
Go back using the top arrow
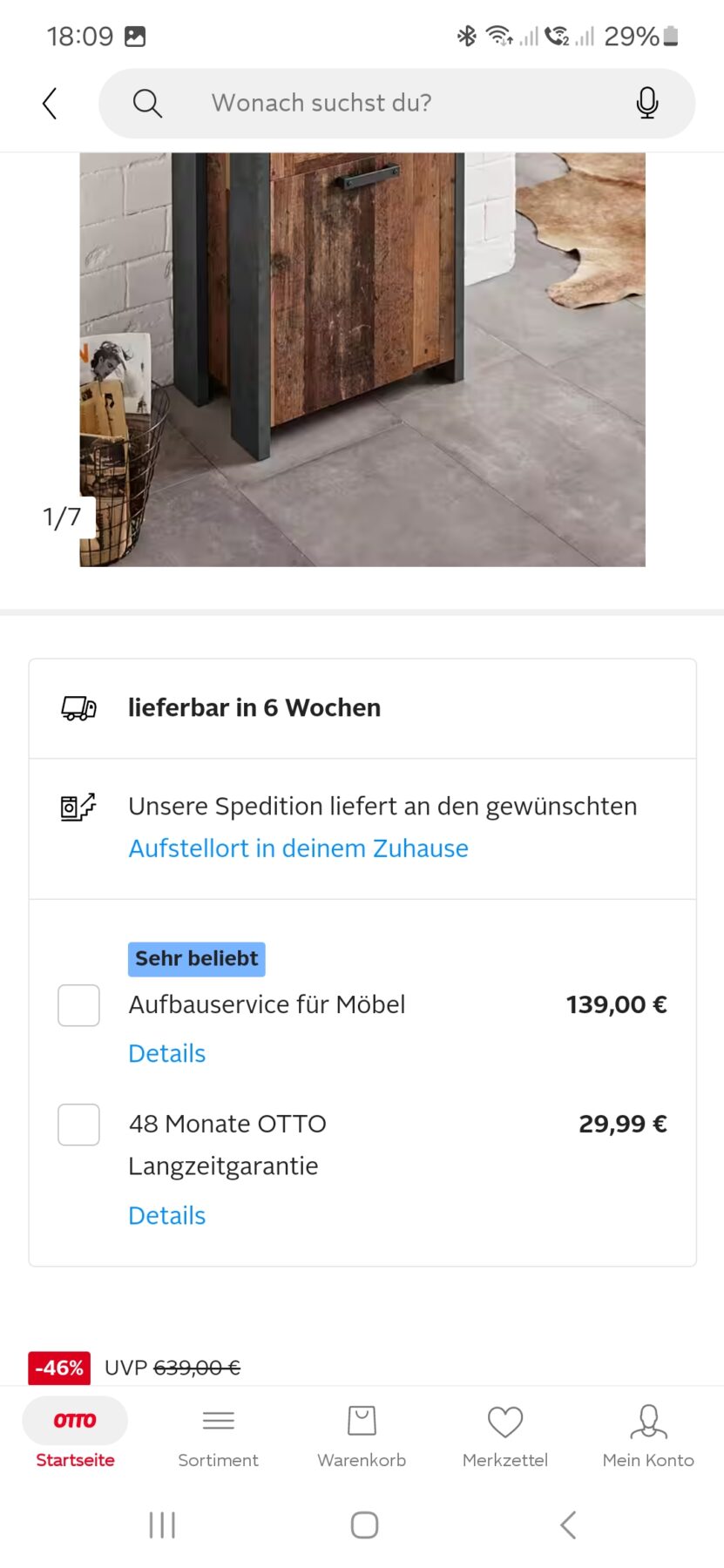point(50,103)
